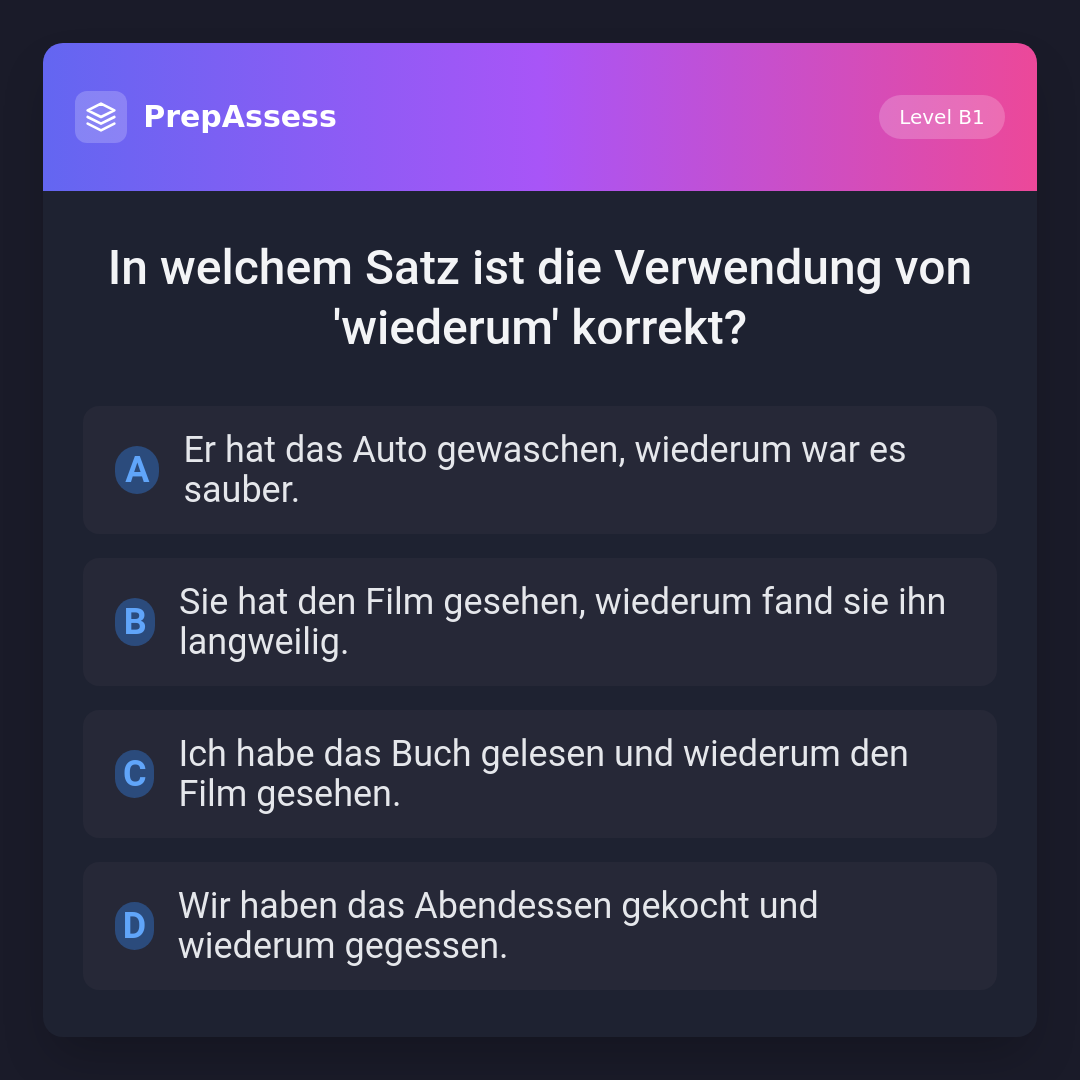Select answer A about the washed car
This screenshot has width=1080, height=1080.
540,470
